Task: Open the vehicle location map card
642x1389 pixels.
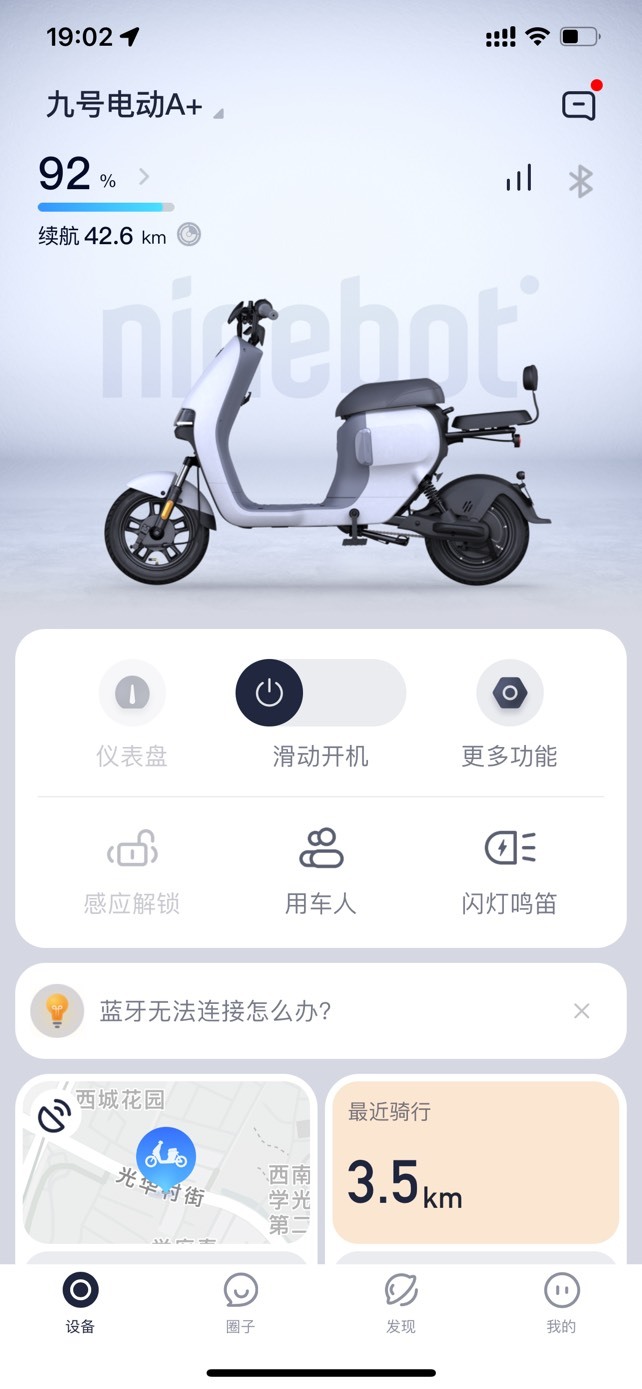Action: [166, 1162]
